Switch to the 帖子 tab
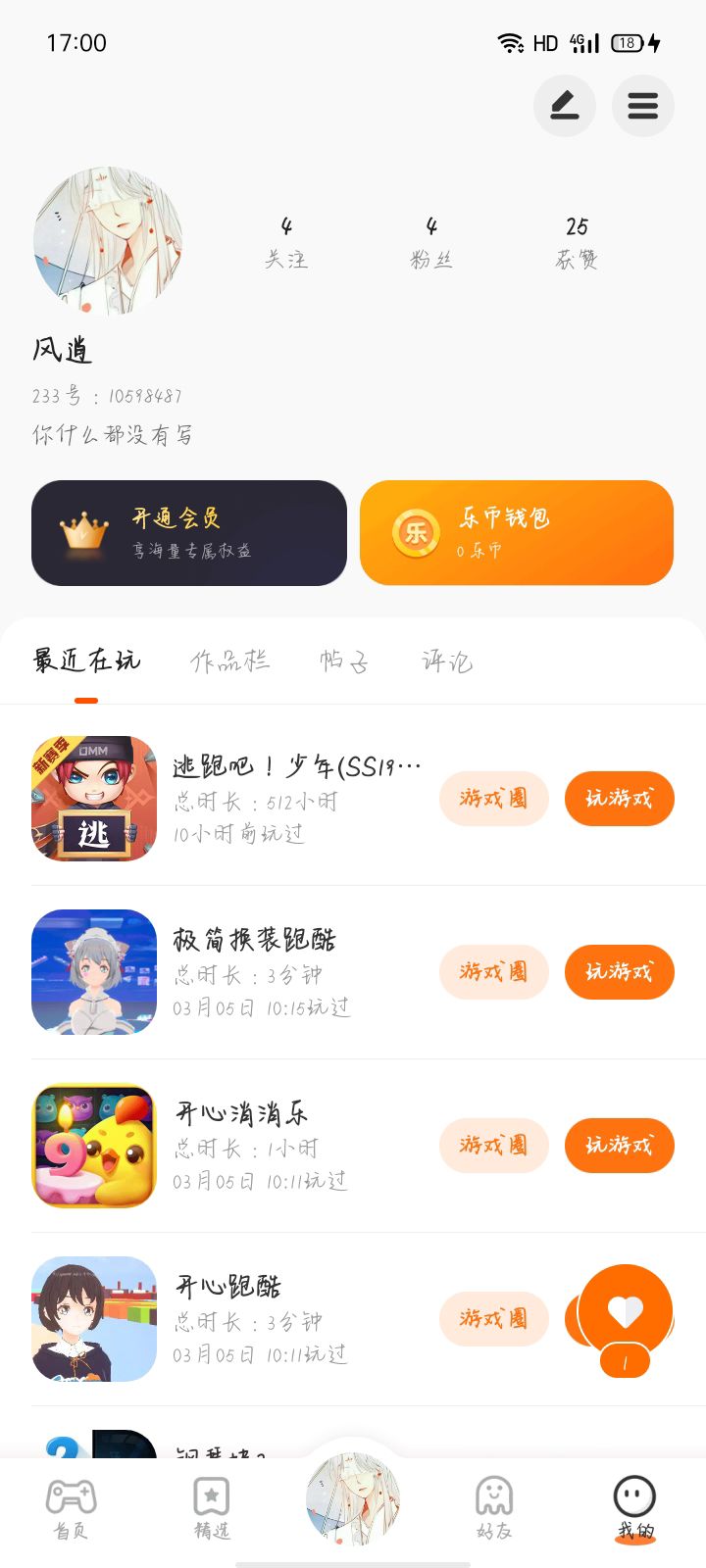Image resolution: width=706 pixels, height=1568 pixels. click(344, 661)
